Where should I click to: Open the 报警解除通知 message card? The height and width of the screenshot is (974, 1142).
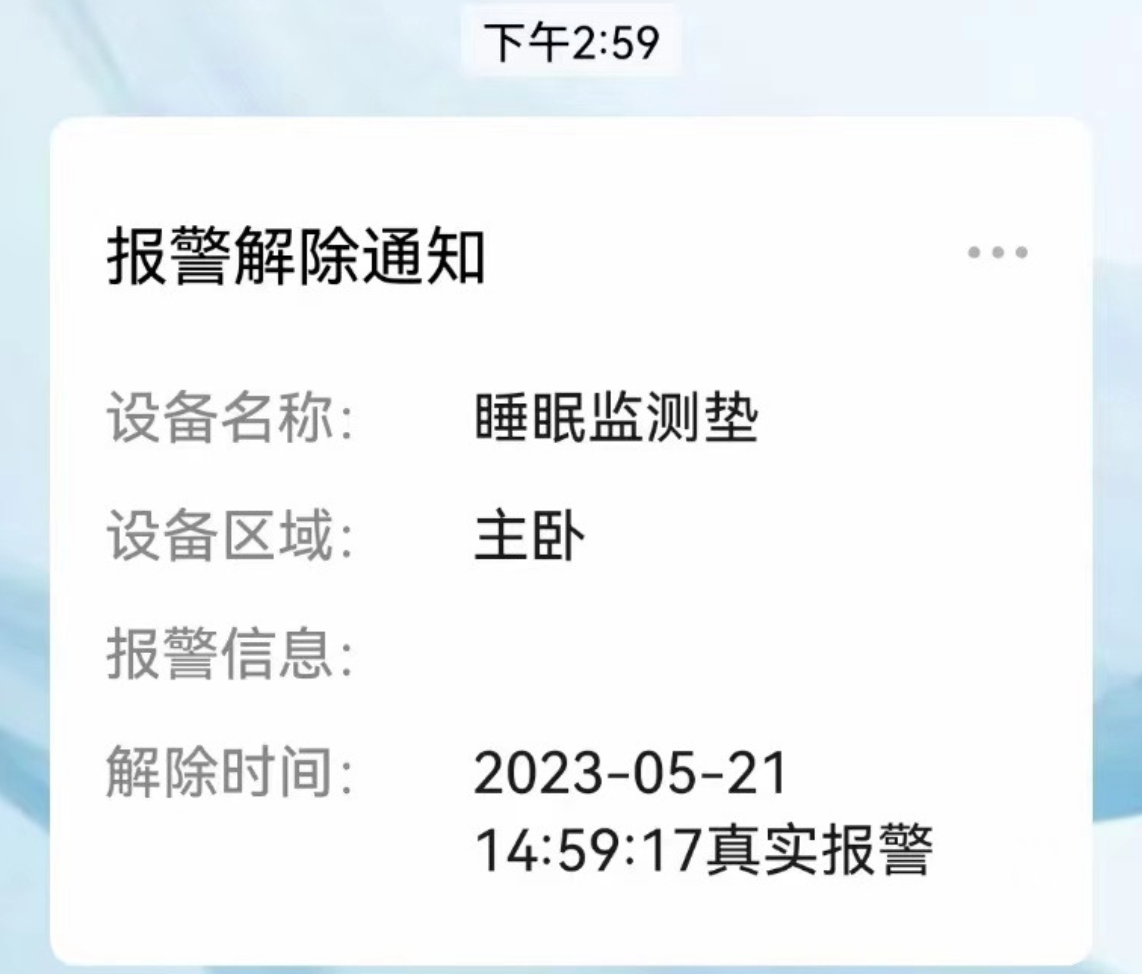(570, 540)
